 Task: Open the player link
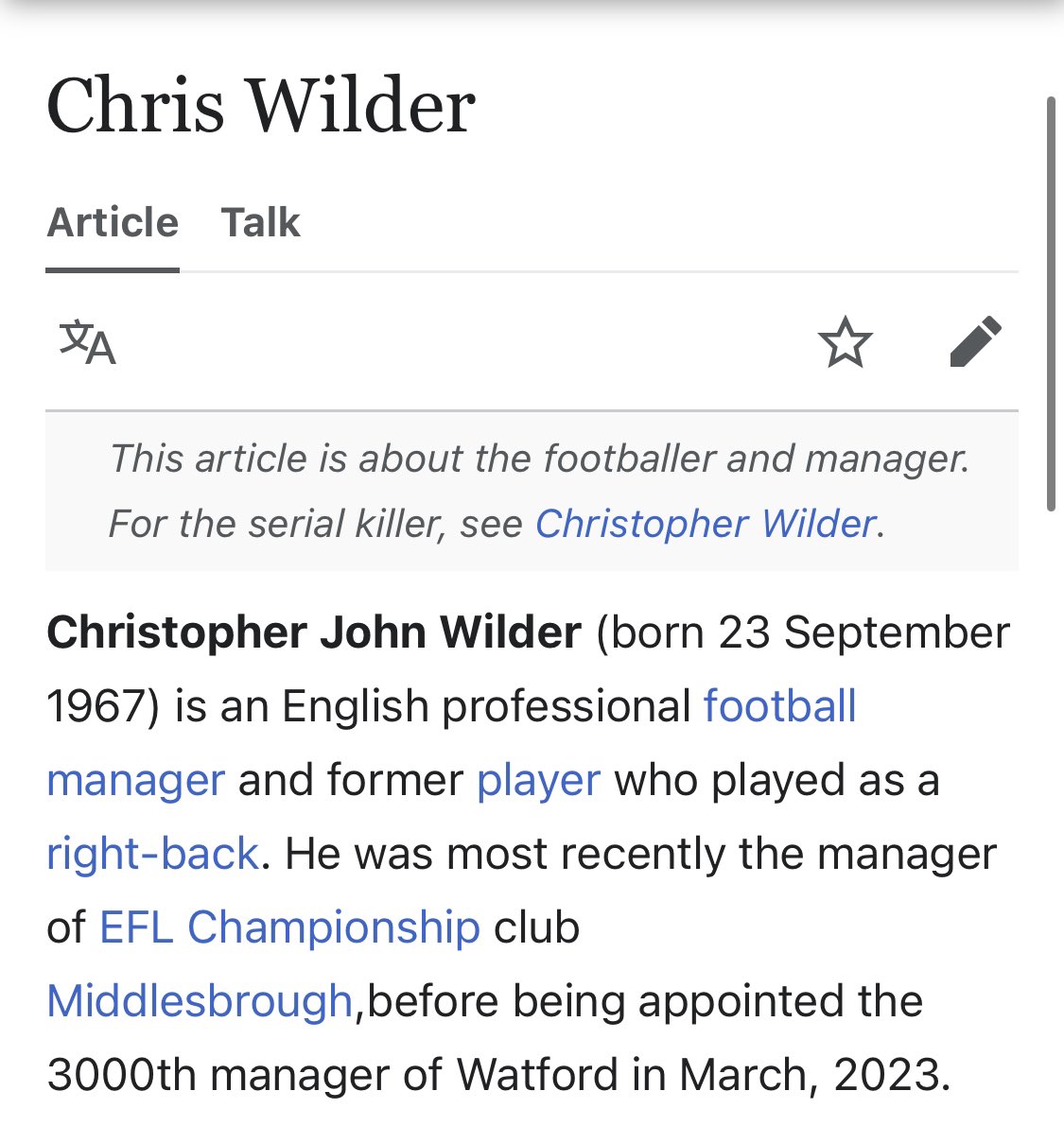pyautogui.click(x=538, y=780)
